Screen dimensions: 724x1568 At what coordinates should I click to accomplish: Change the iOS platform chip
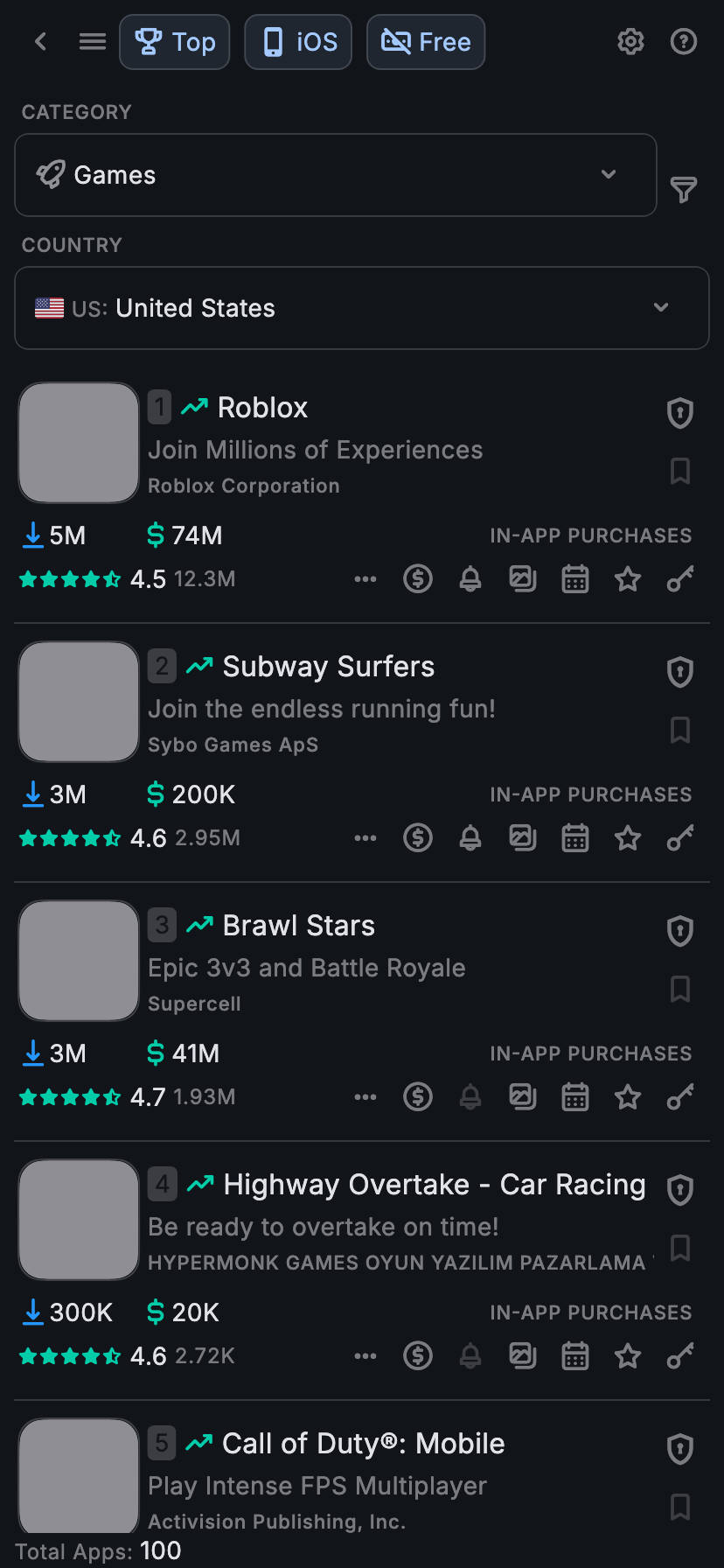(x=298, y=42)
